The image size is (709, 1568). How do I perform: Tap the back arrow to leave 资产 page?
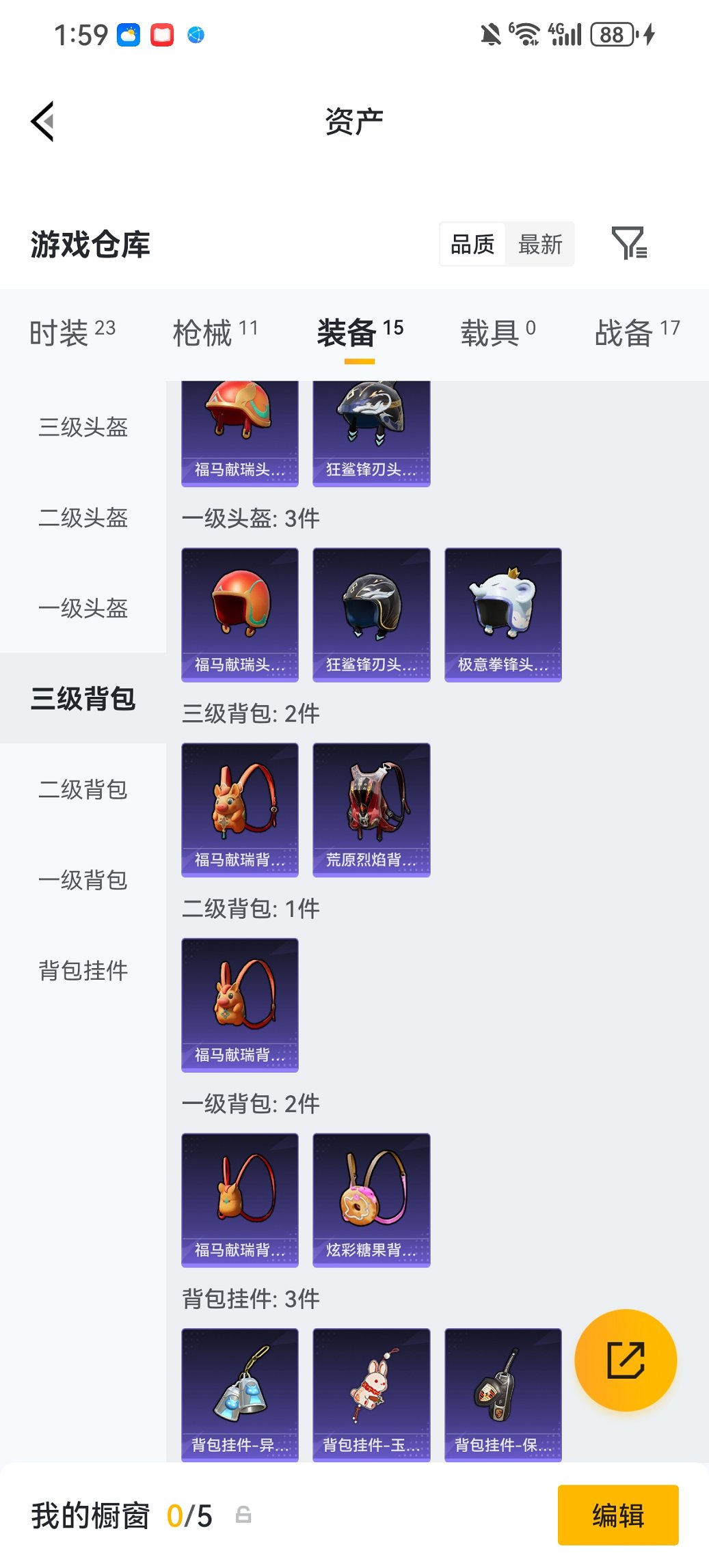tap(42, 121)
